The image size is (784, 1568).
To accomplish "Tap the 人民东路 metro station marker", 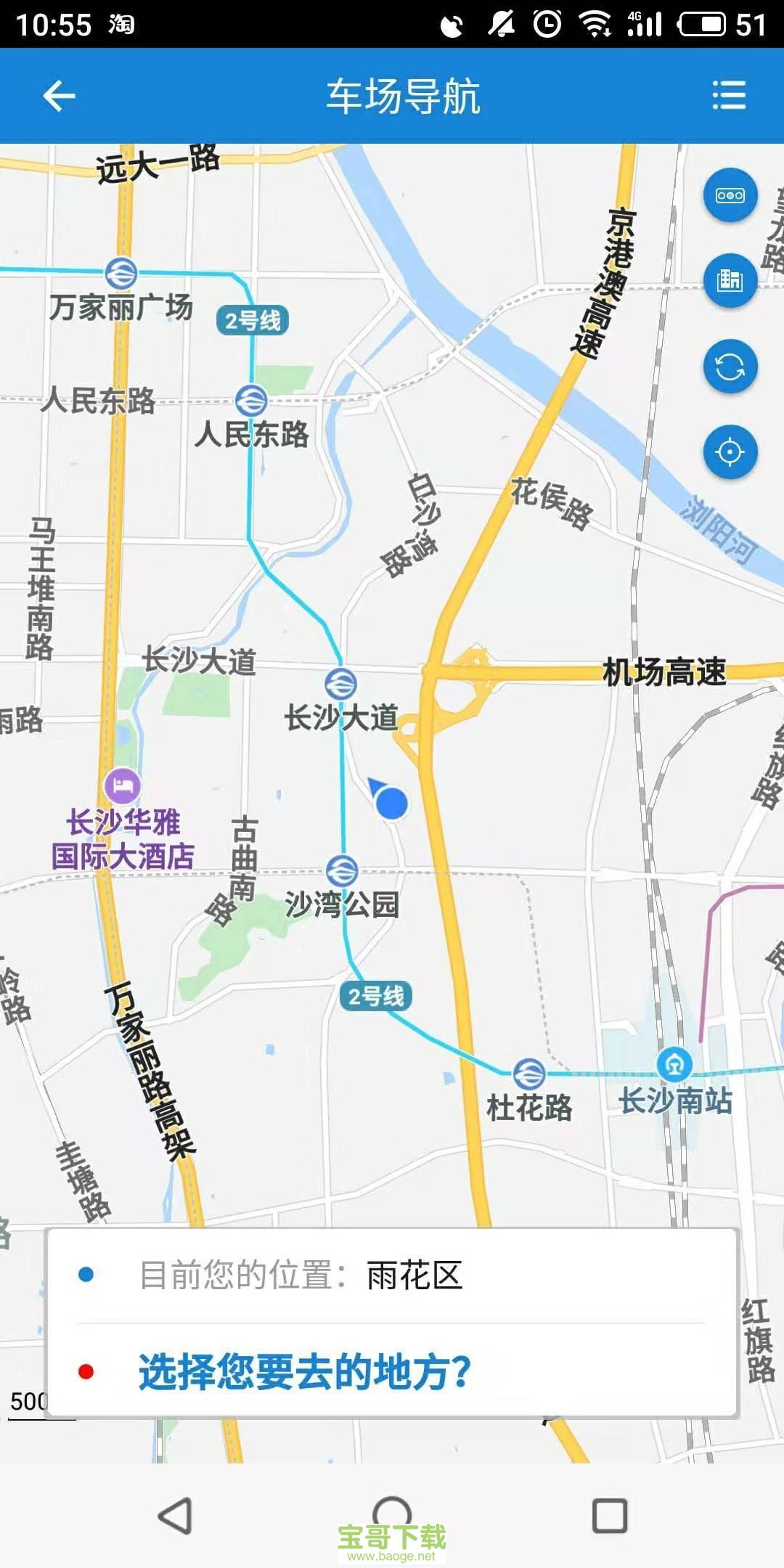I will tap(250, 398).
